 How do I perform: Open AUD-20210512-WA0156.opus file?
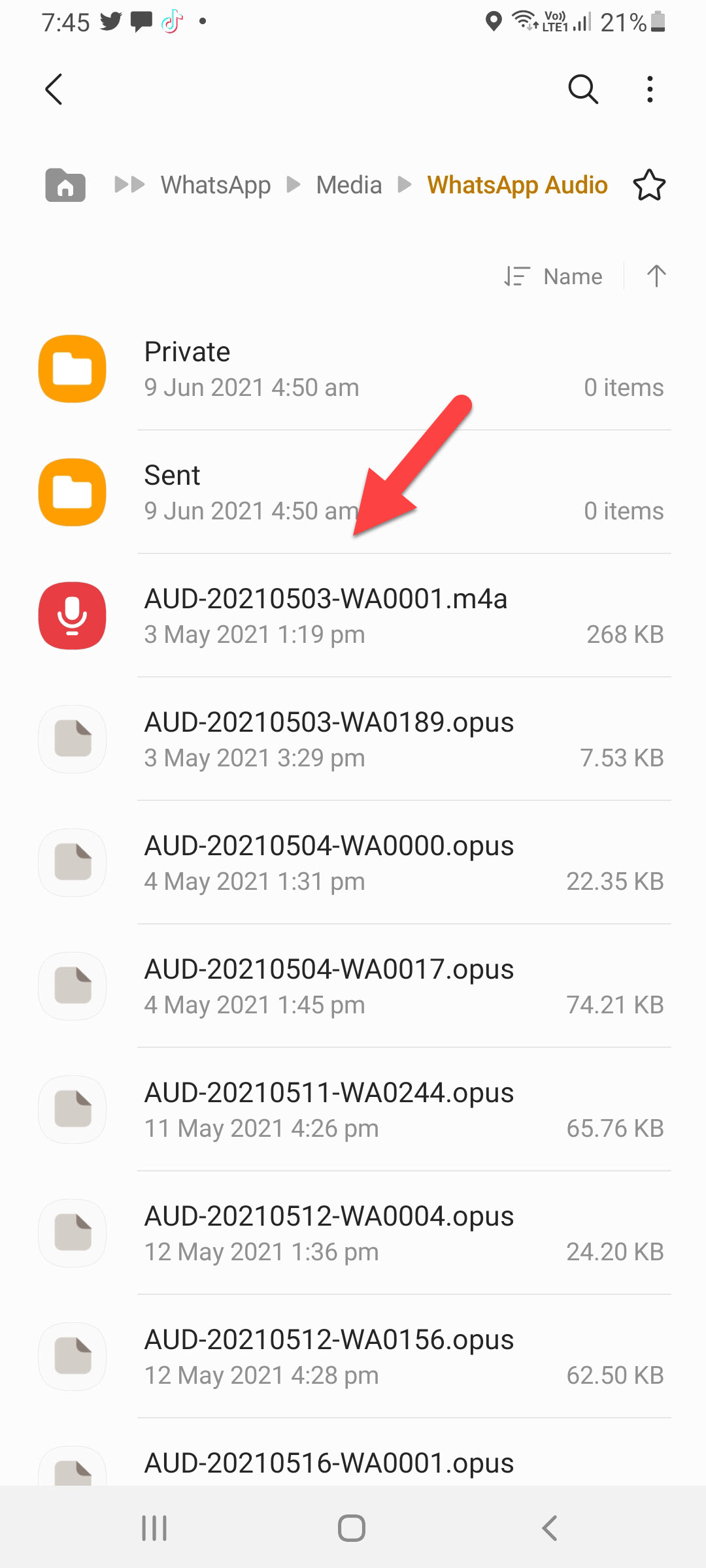coord(353,1356)
